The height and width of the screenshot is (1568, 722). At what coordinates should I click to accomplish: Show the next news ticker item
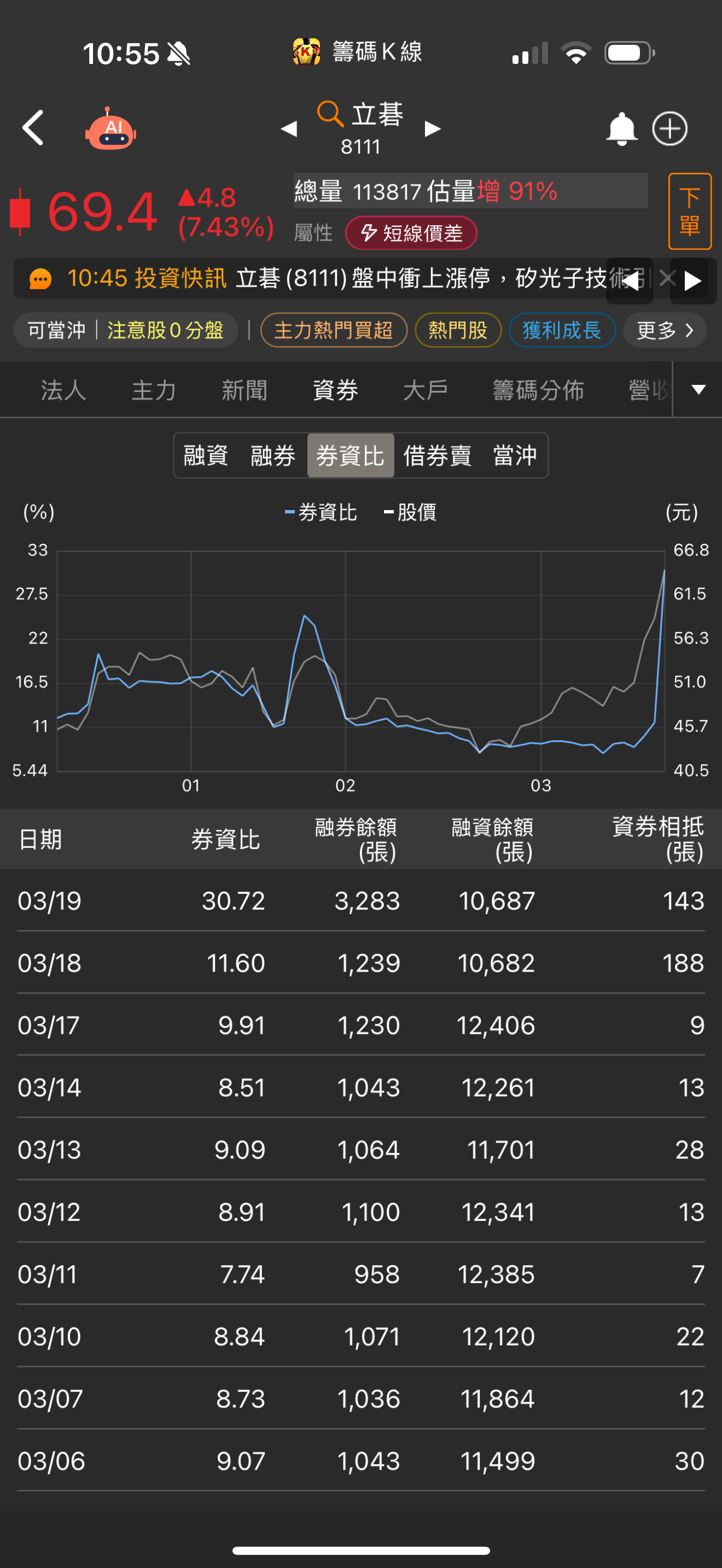click(x=693, y=280)
